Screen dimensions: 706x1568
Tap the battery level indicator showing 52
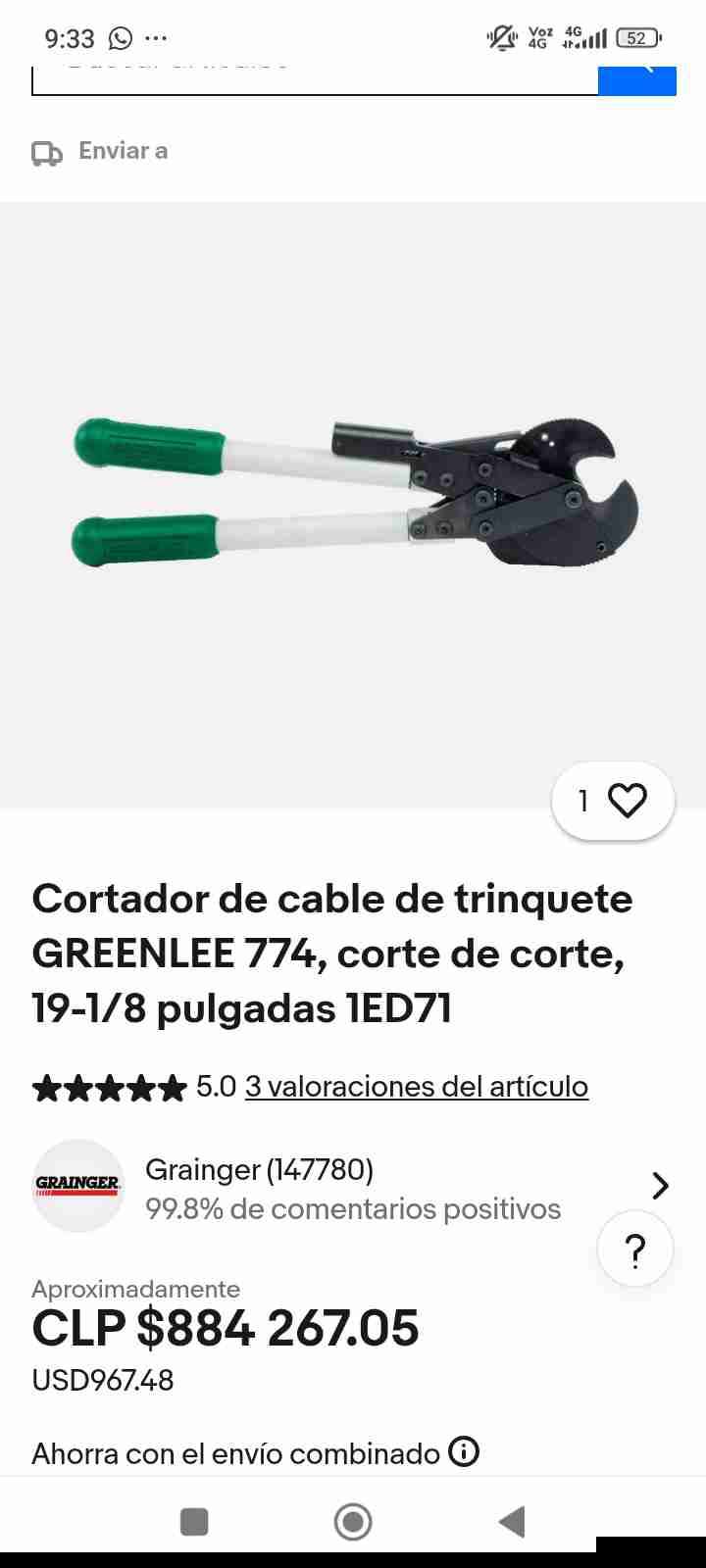(x=636, y=37)
